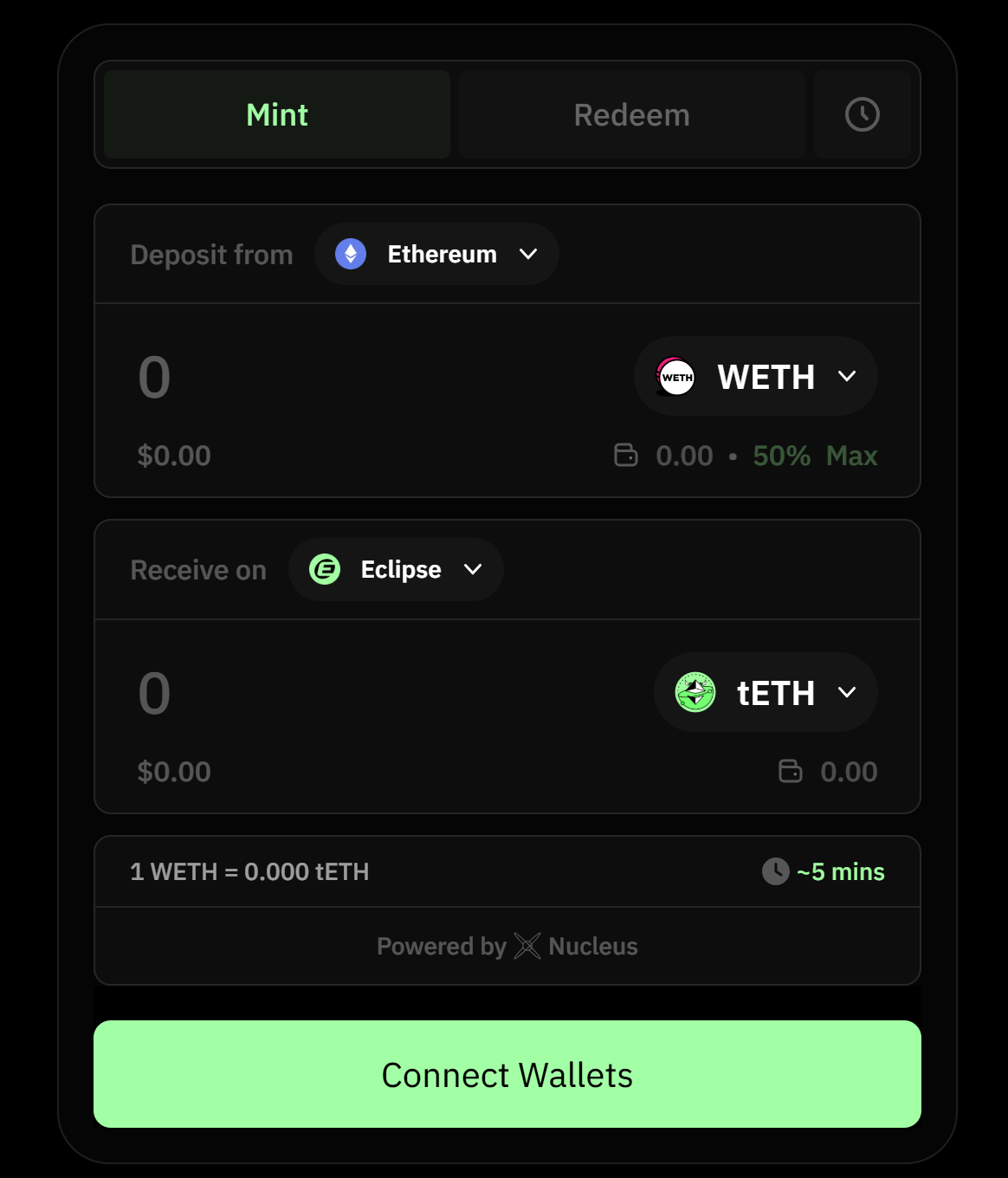Tap Connect Wallets button
The image size is (1008, 1178).
[507, 1074]
